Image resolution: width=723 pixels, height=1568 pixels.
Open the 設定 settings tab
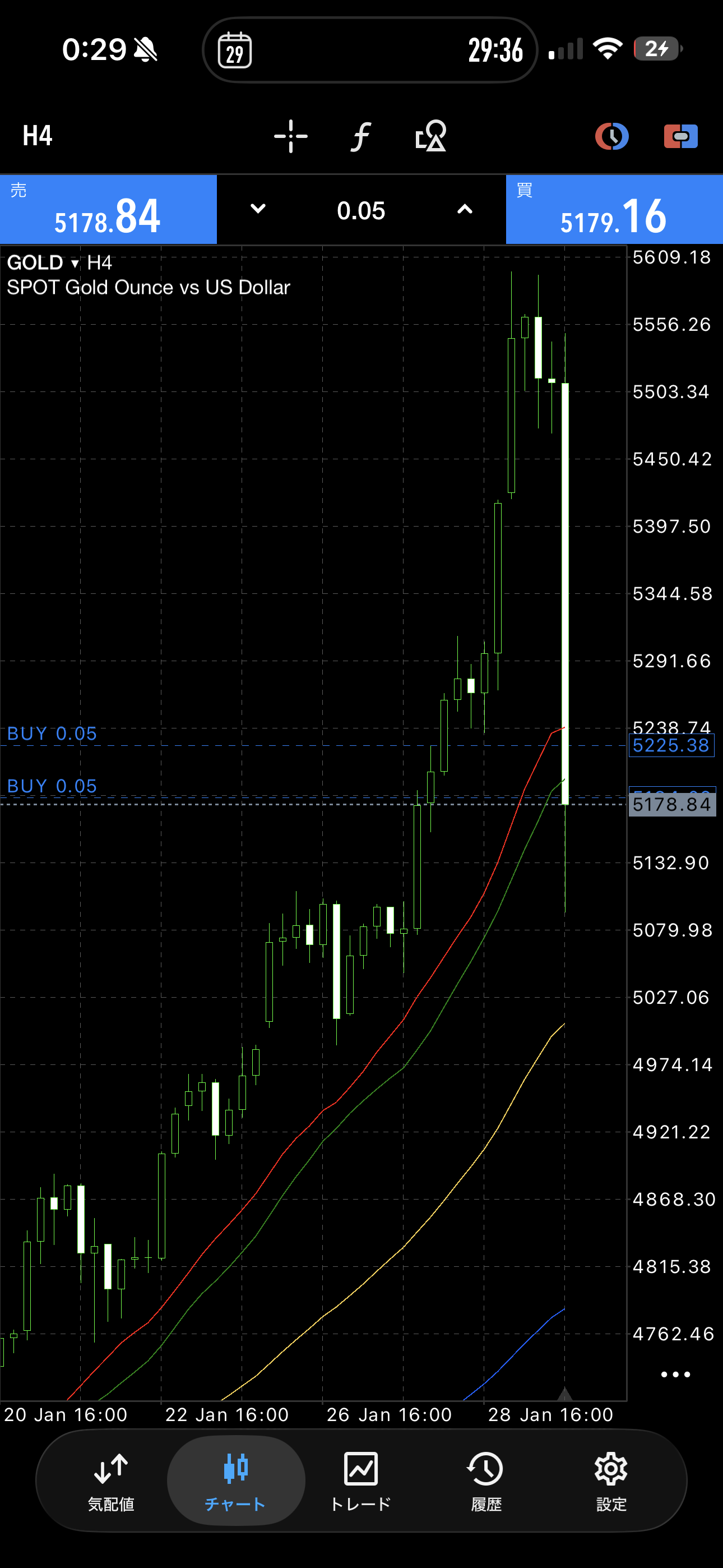pos(611,1481)
